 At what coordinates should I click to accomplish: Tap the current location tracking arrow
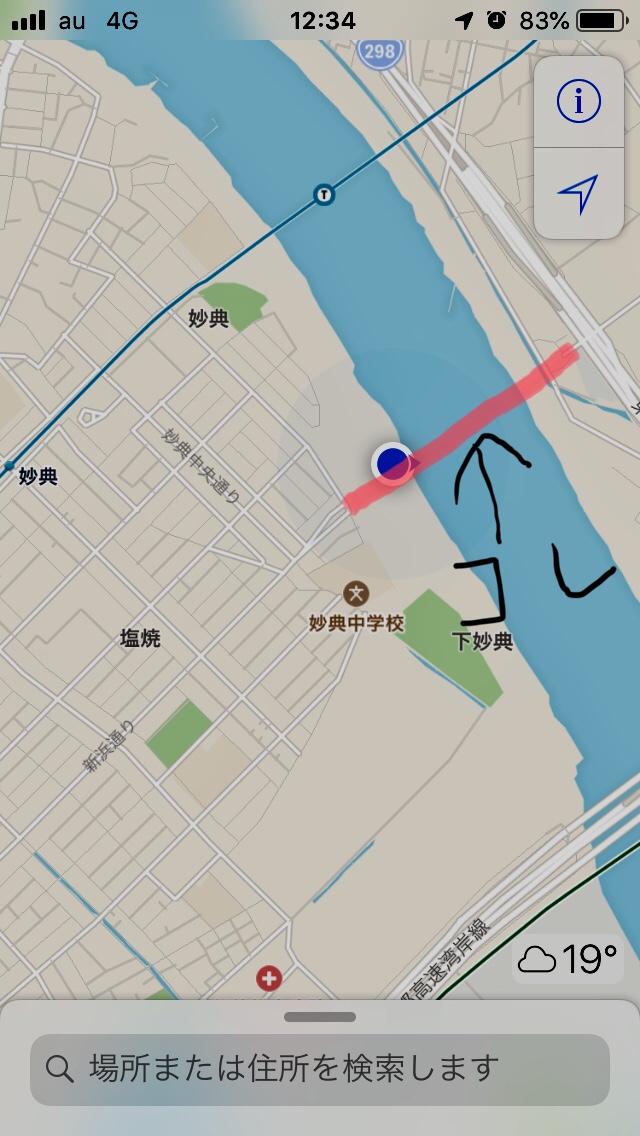point(578,193)
